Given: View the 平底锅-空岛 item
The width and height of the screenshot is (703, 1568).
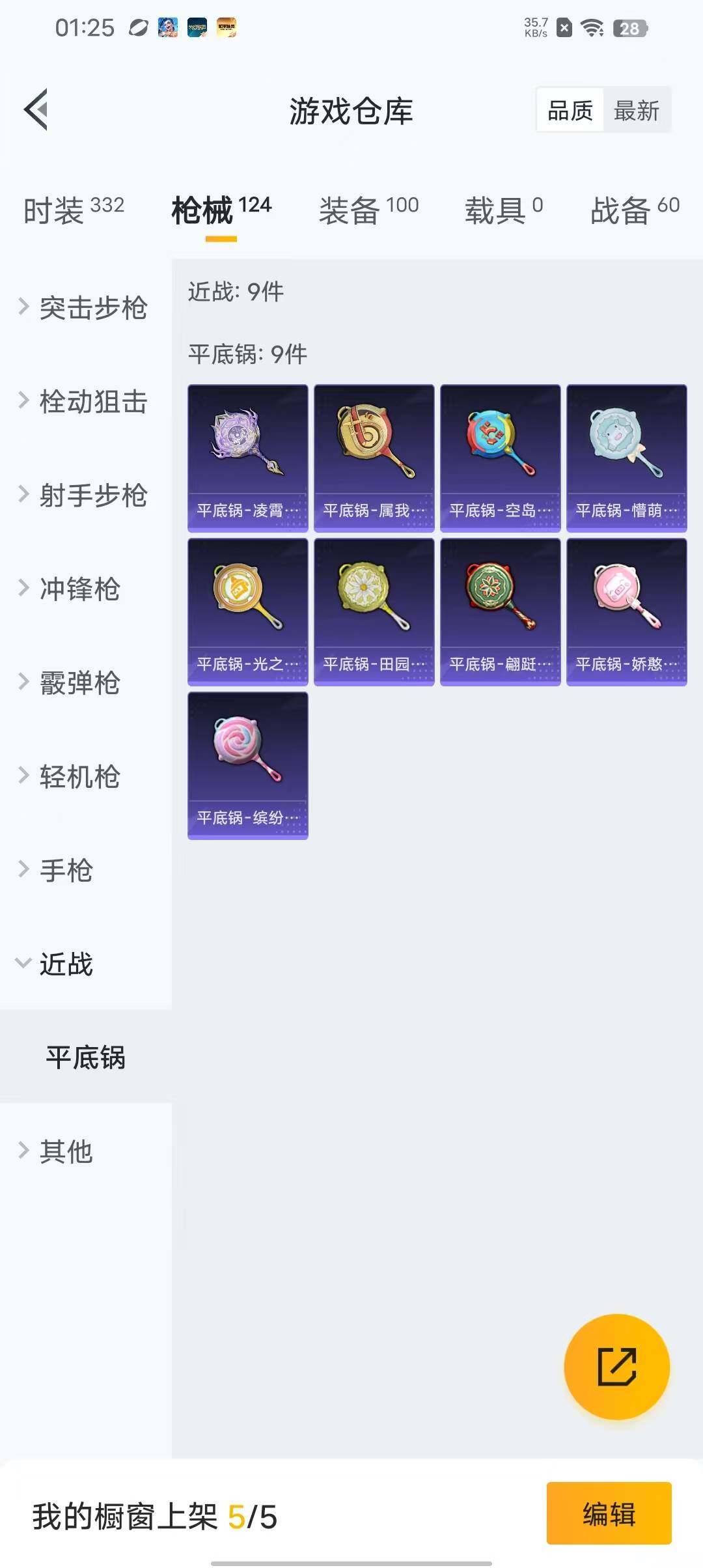Looking at the screenshot, I should (501, 458).
